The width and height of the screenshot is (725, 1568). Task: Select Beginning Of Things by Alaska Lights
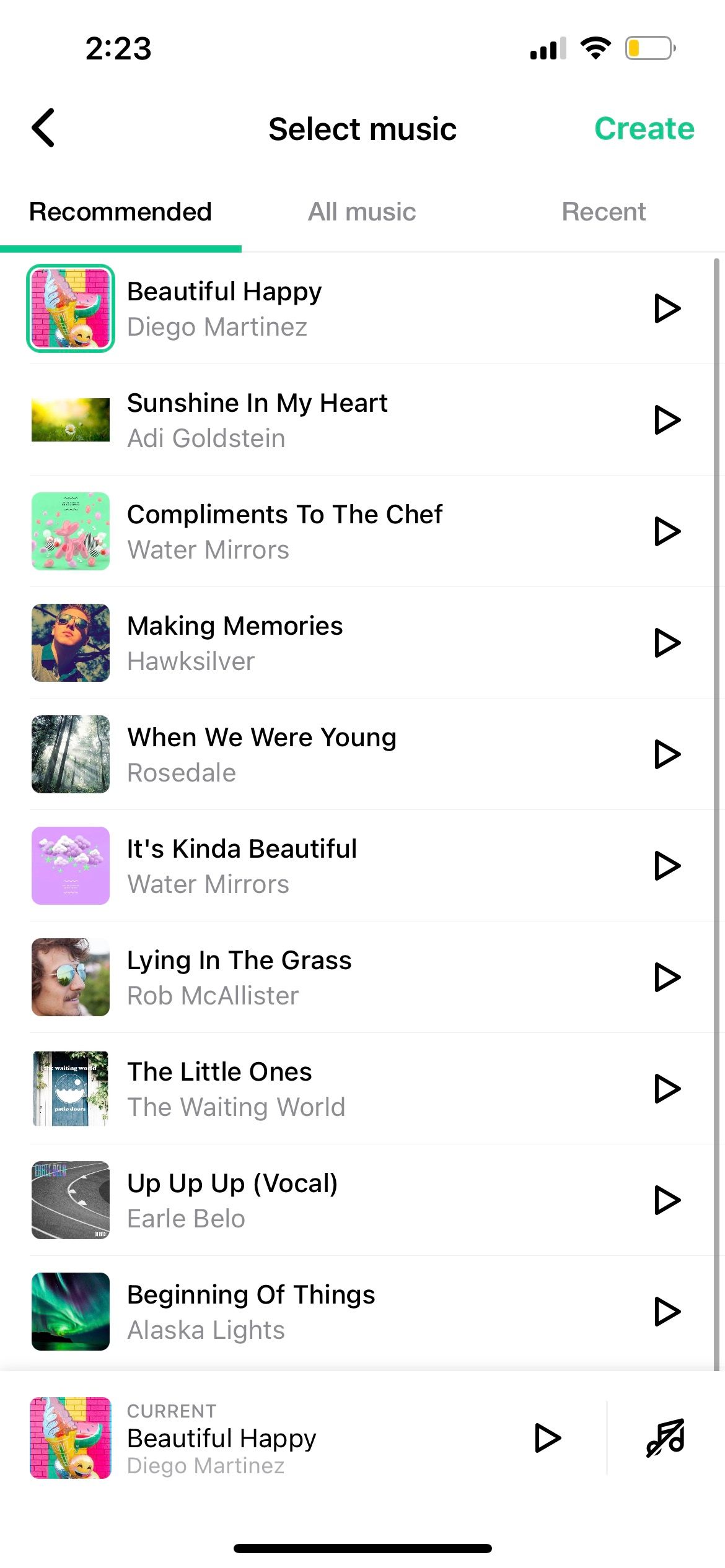(x=251, y=1311)
